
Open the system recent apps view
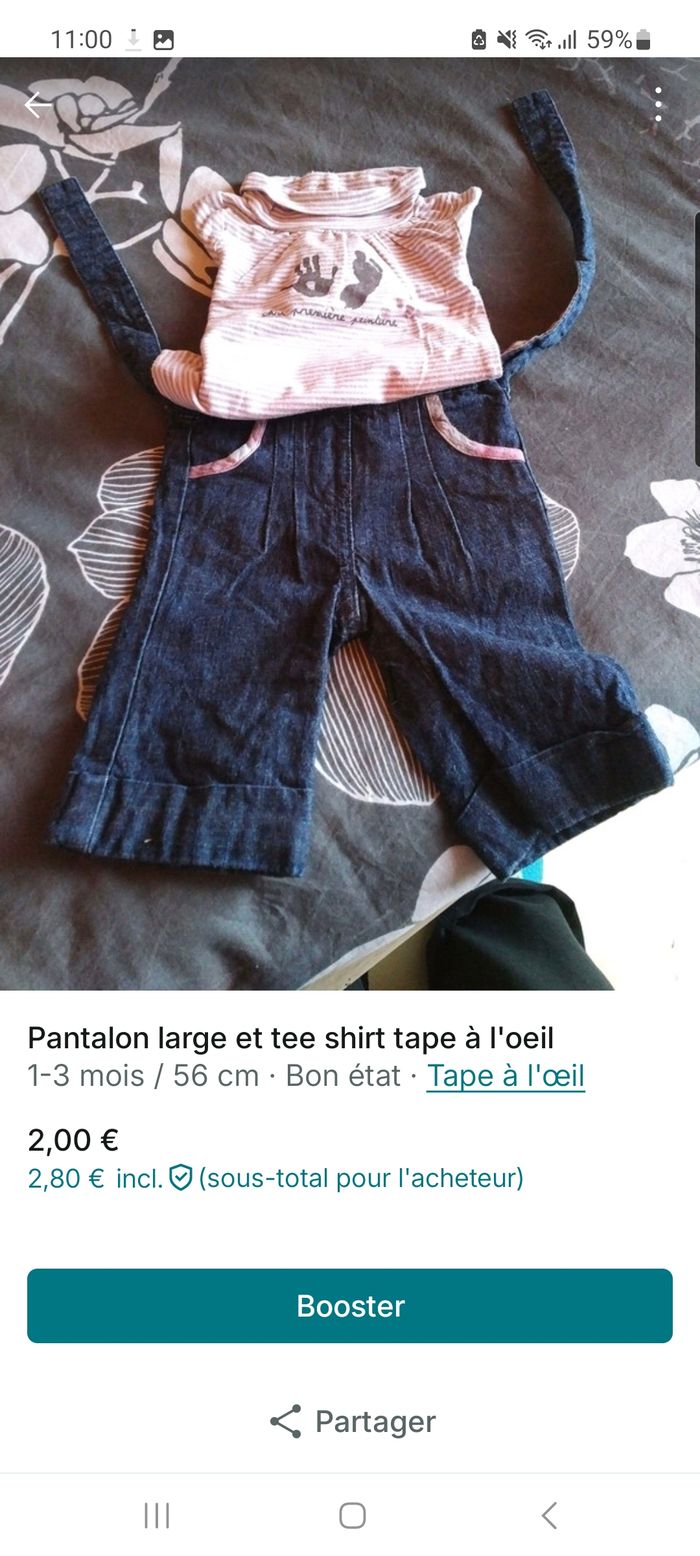pos(157,1515)
